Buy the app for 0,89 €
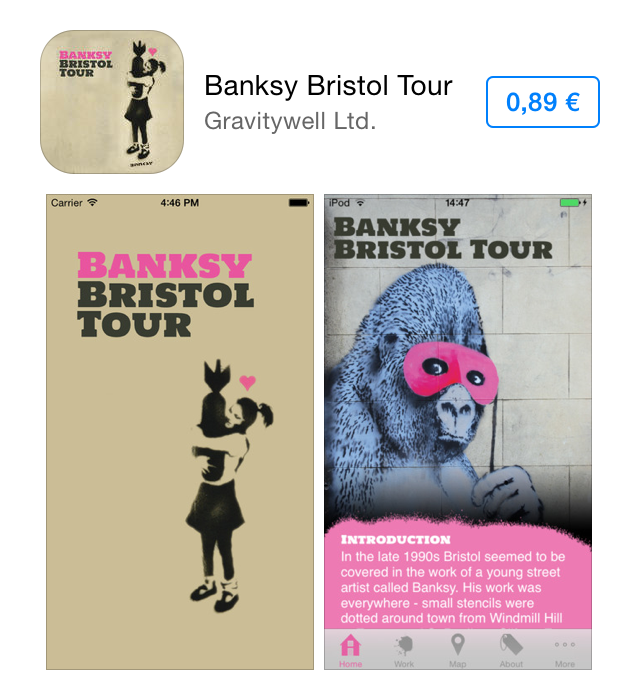Image resolution: width=640 pixels, height=697 pixels. [x=542, y=102]
